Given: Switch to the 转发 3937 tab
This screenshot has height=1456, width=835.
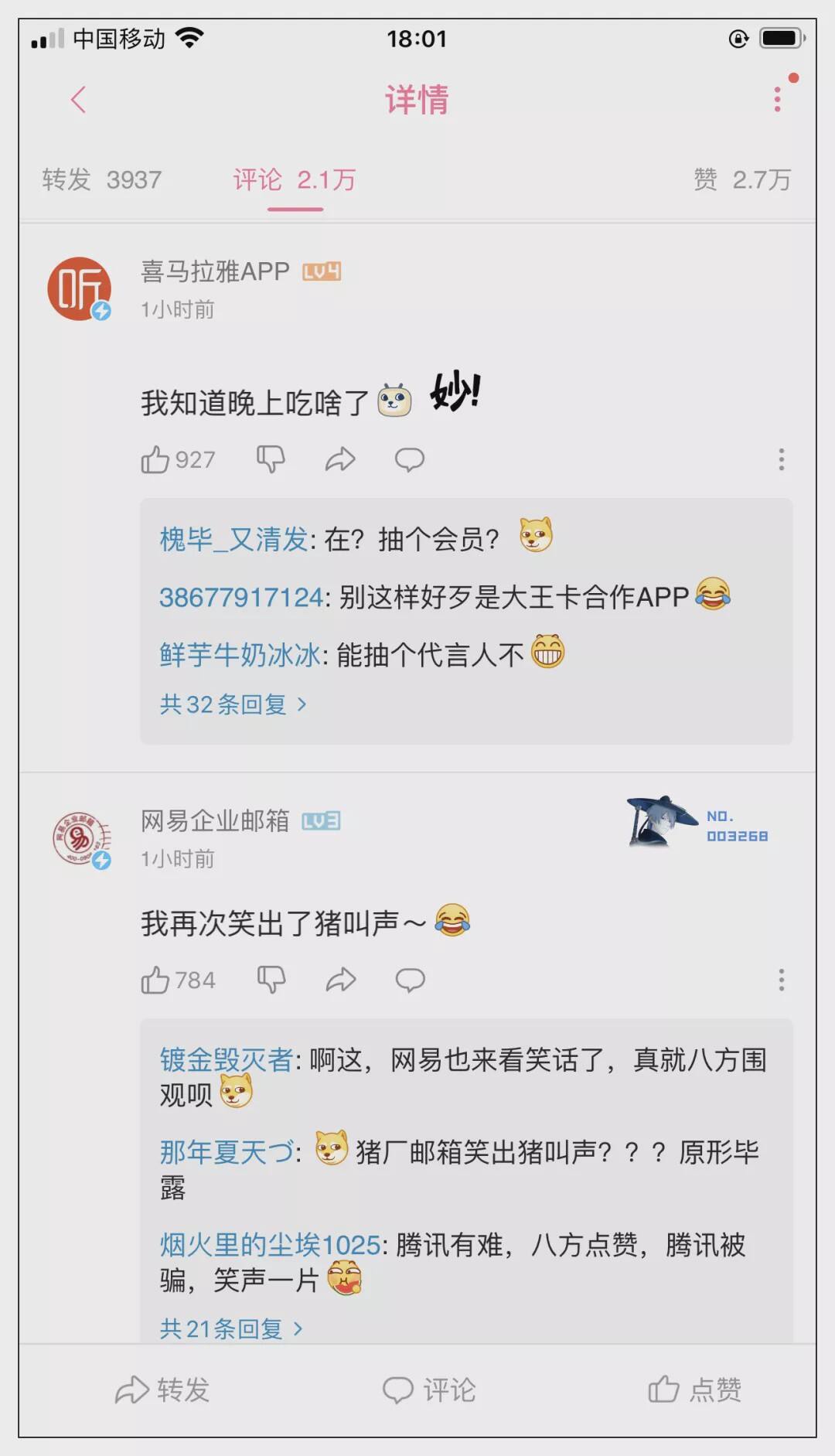Looking at the screenshot, I should 102,179.
